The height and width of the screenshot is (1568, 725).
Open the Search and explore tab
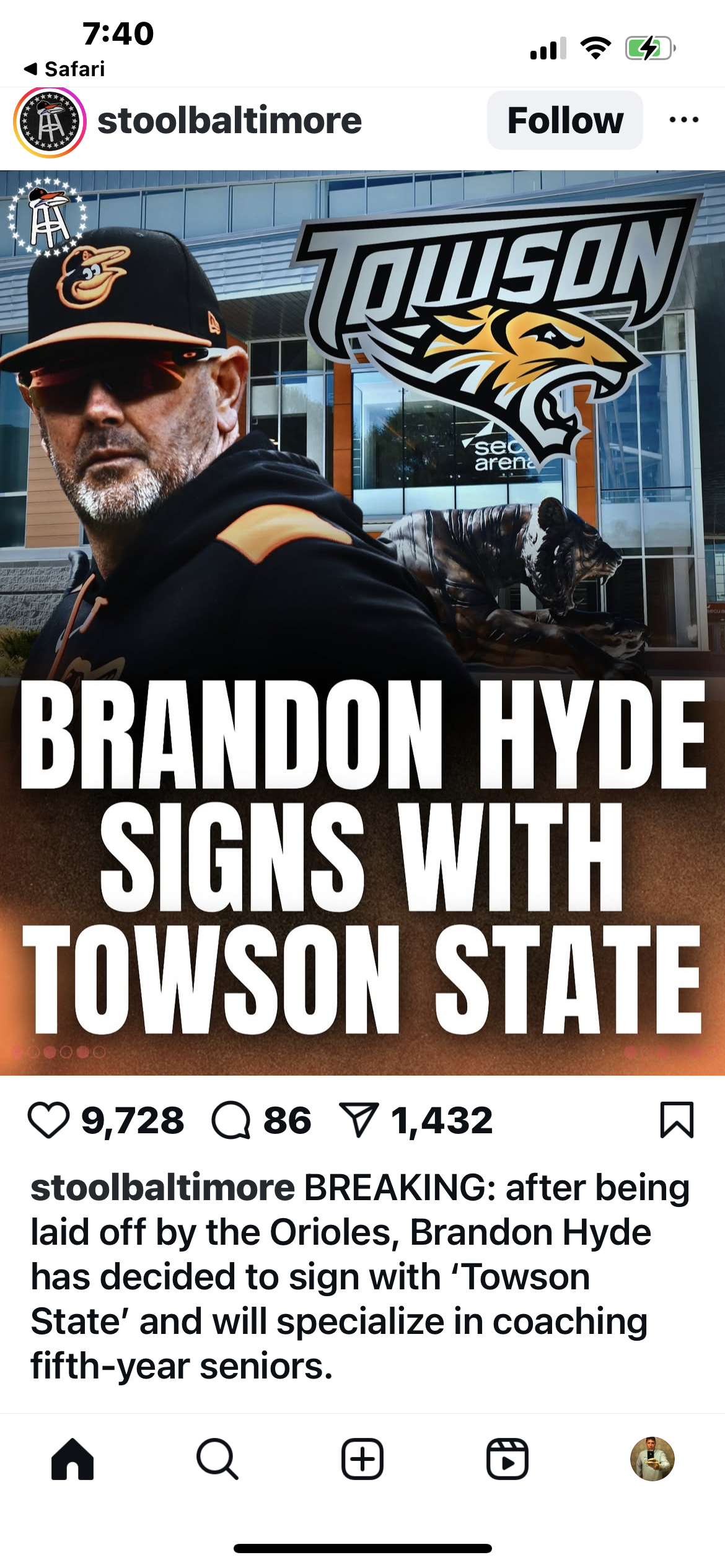click(x=217, y=1459)
